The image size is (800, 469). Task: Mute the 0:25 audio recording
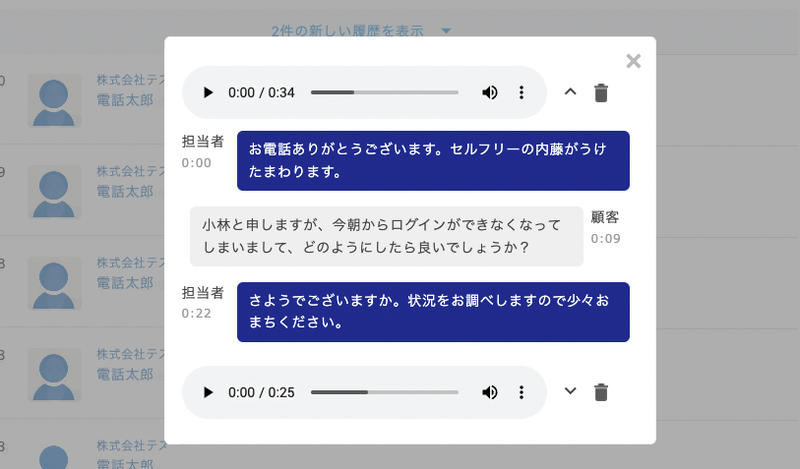(x=489, y=392)
